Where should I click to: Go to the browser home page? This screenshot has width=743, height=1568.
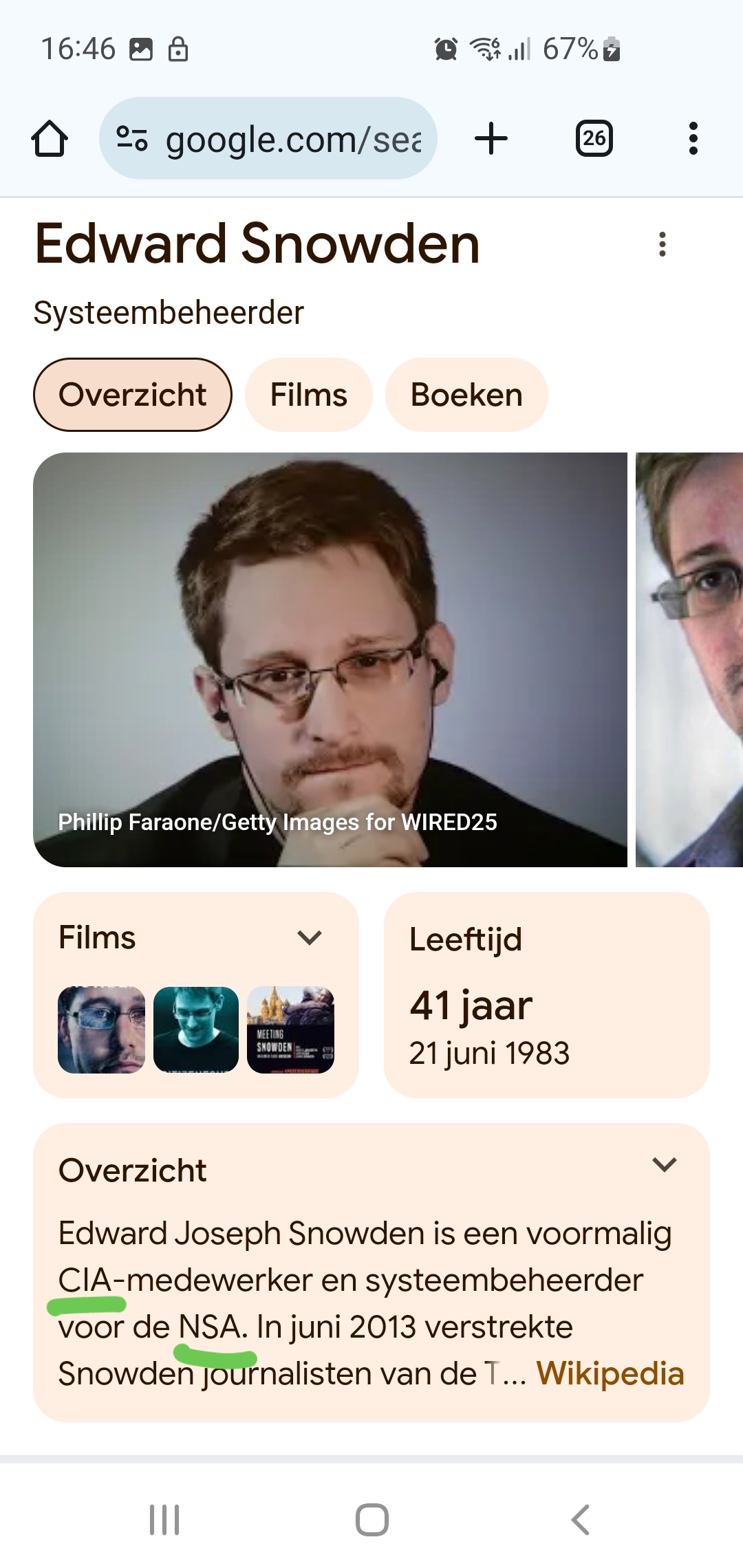(50, 138)
